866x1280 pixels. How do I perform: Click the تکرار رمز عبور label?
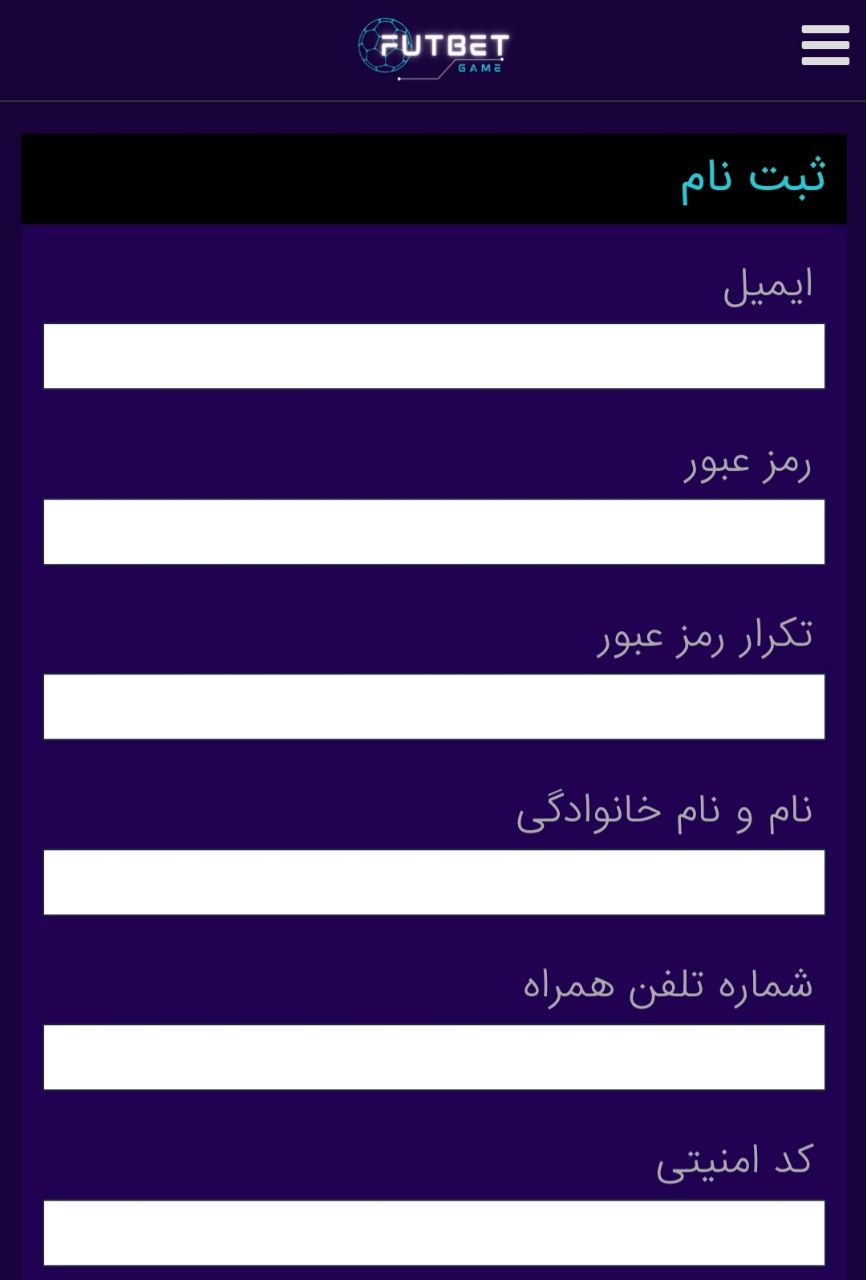coord(703,634)
